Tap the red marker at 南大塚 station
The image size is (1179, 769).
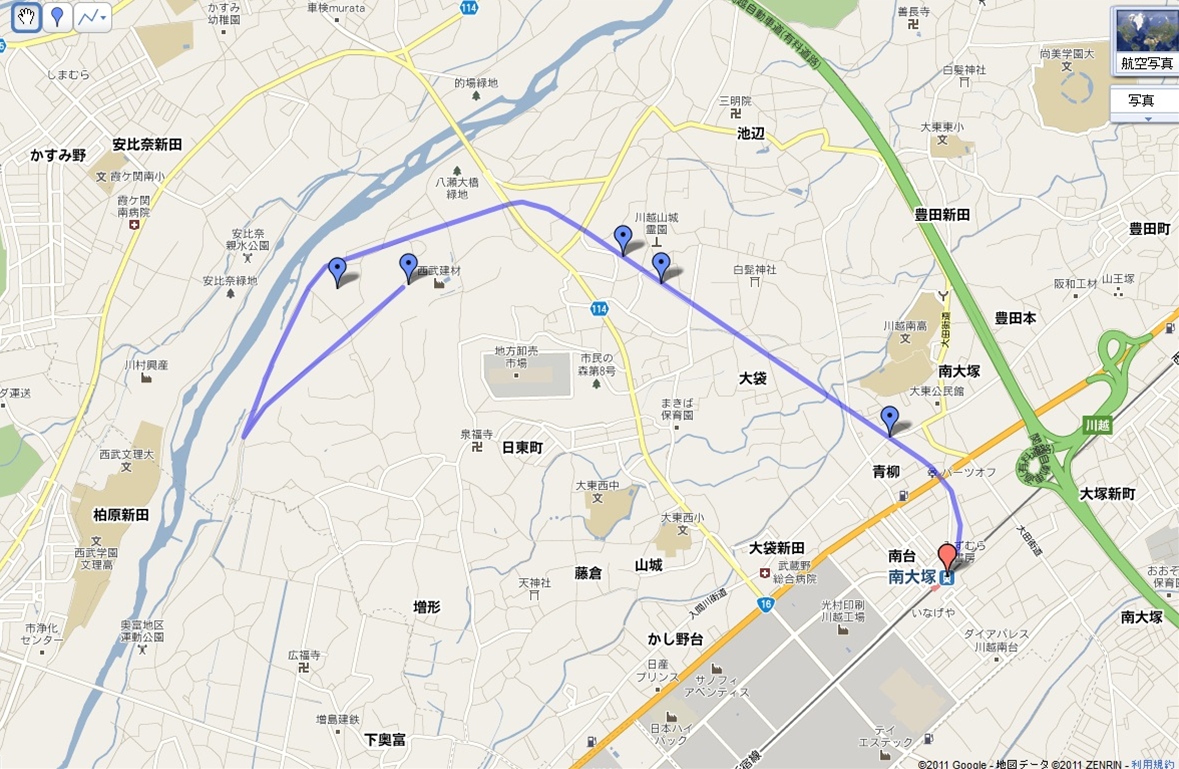click(947, 556)
